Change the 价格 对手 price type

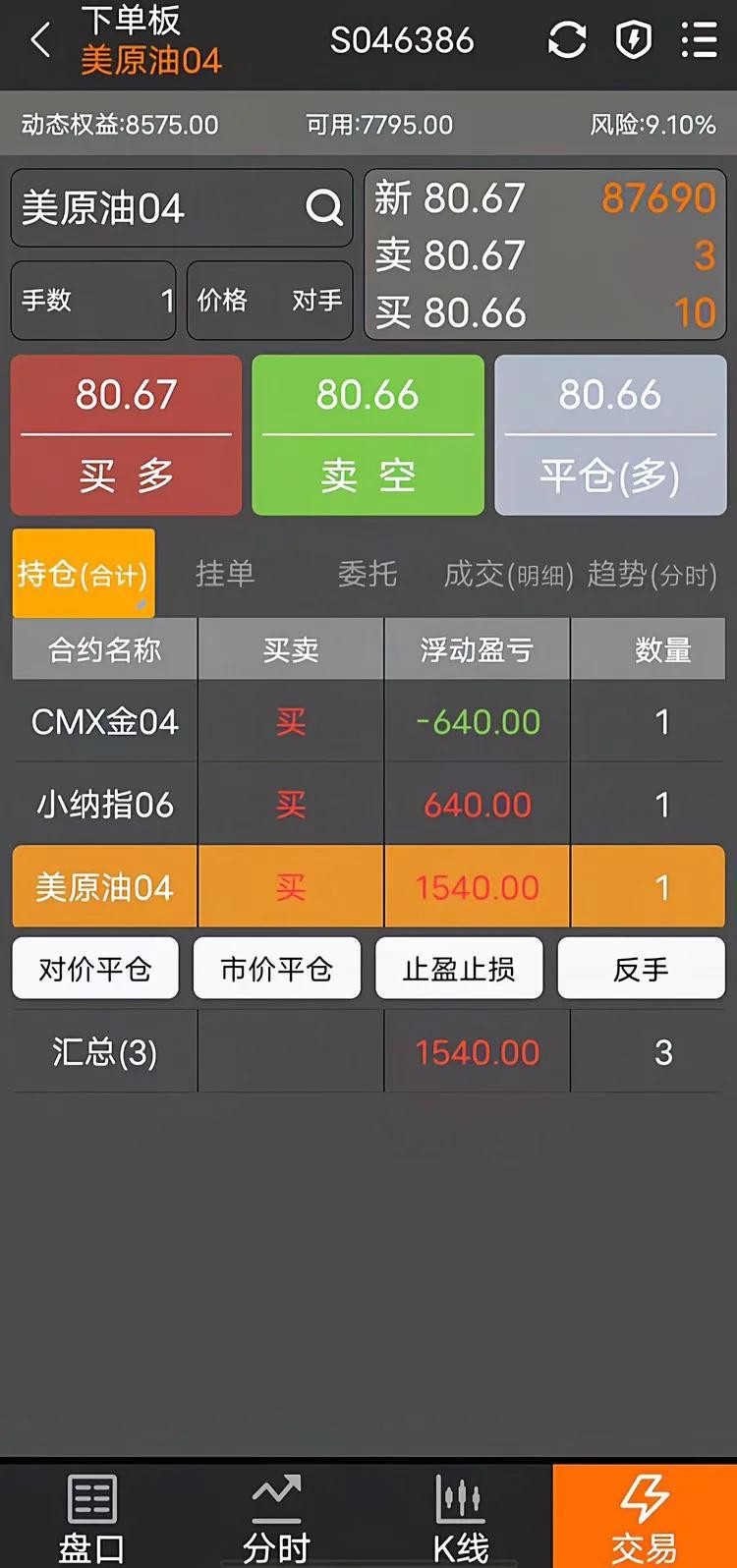pos(269,300)
